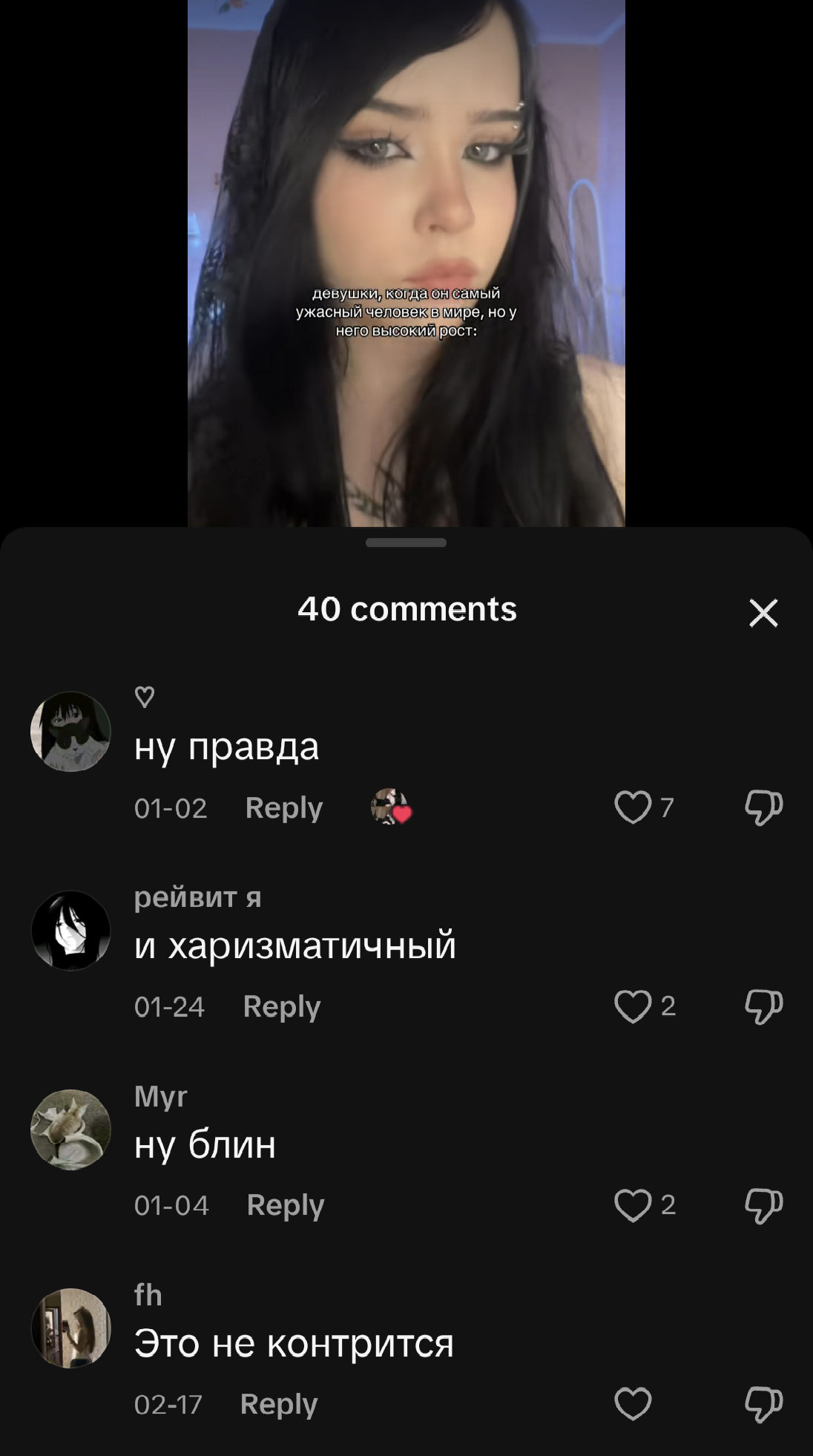Image resolution: width=813 pixels, height=1456 pixels.
Task: Like the comment "ну правда"
Action: [x=633, y=807]
